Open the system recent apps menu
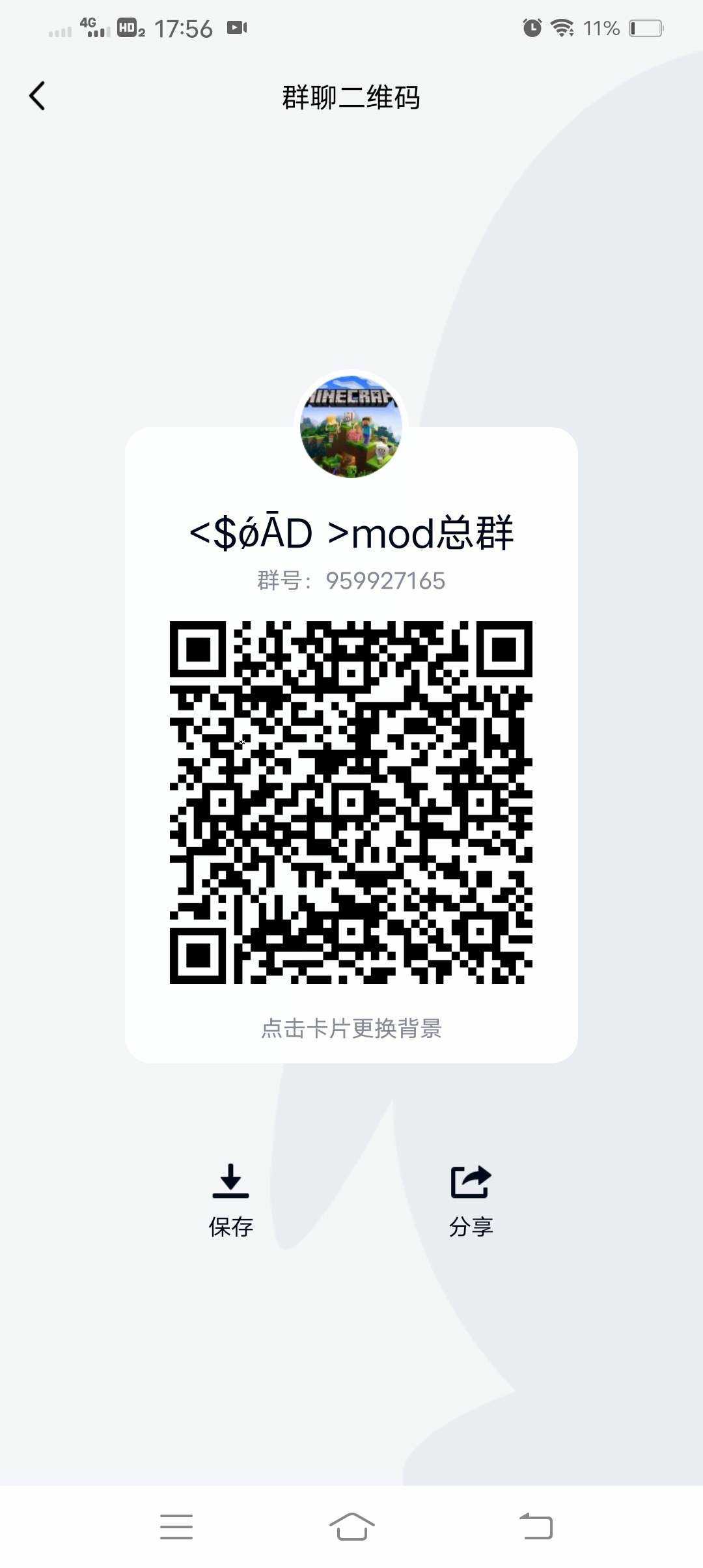Screen dimensions: 703x1568 pyautogui.click(x=176, y=1526)
